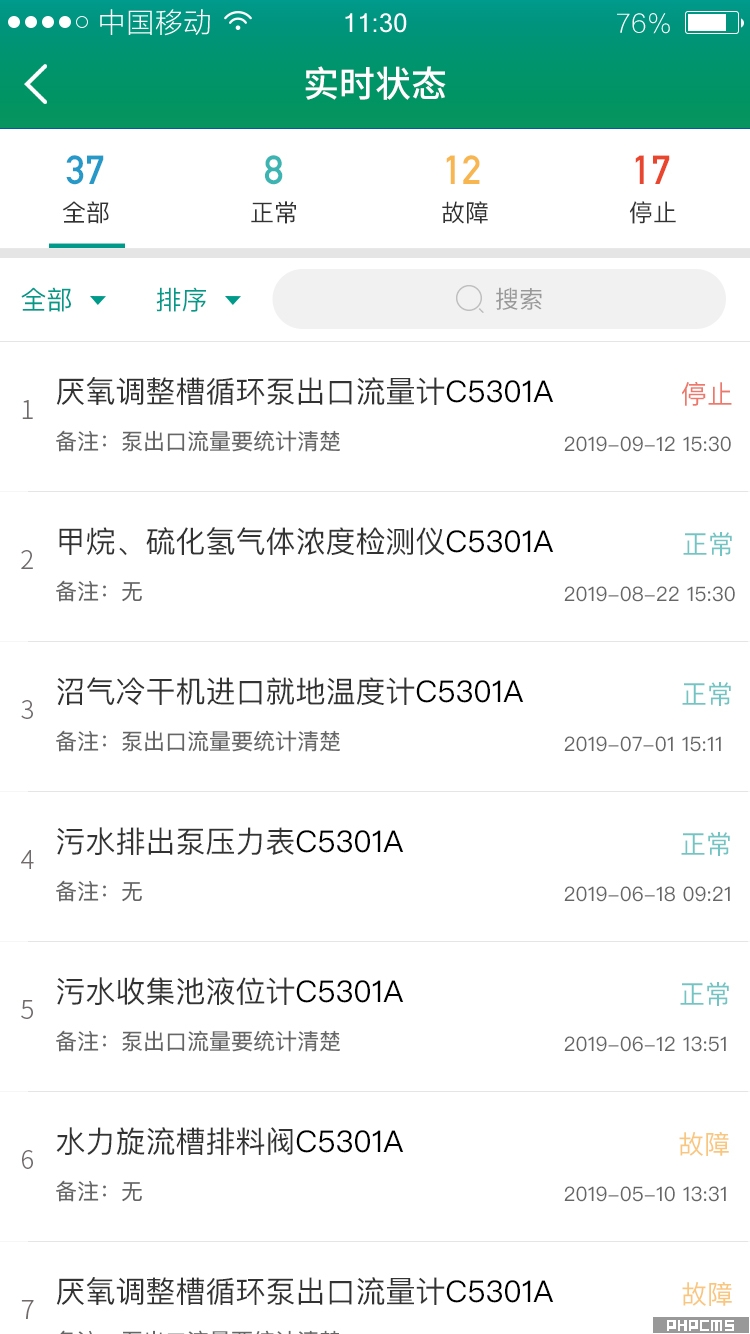This screenshot has height=1334, width=750.
Task: Go back using the top-left arrow
Action: click(36, 84)
